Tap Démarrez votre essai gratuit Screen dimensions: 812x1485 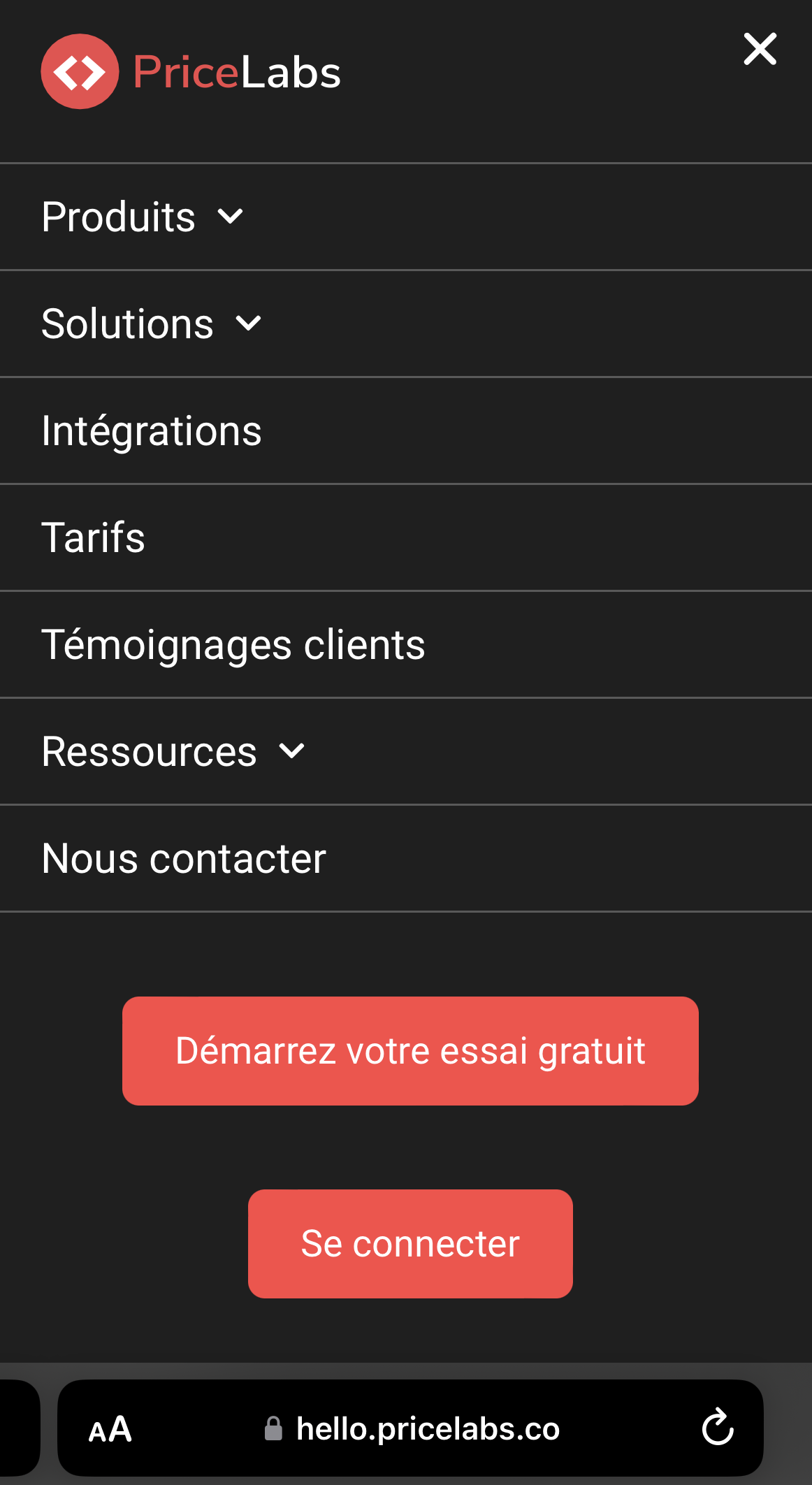[410, 1051]
